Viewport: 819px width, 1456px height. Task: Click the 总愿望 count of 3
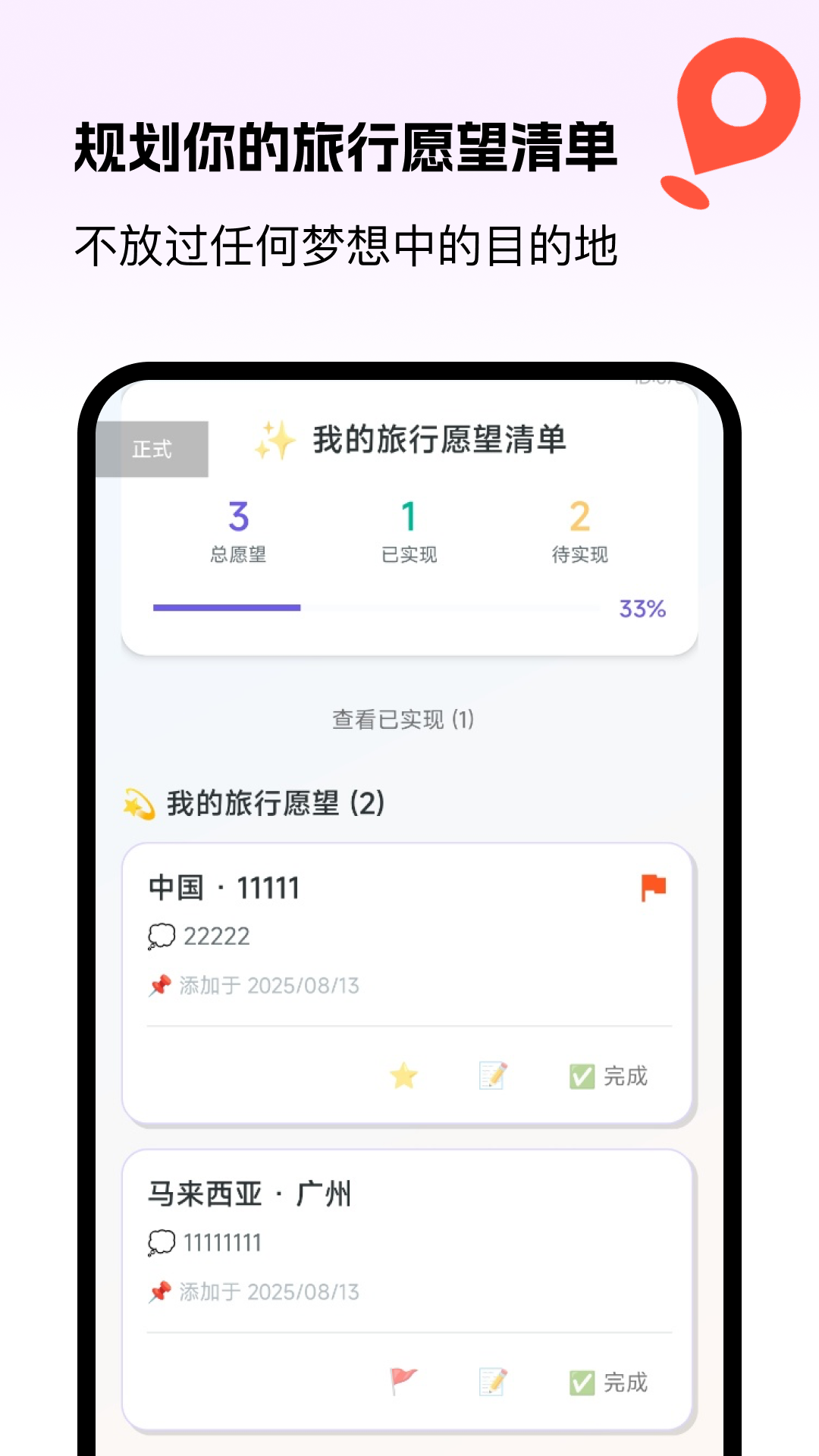click(x=237, y=531)
